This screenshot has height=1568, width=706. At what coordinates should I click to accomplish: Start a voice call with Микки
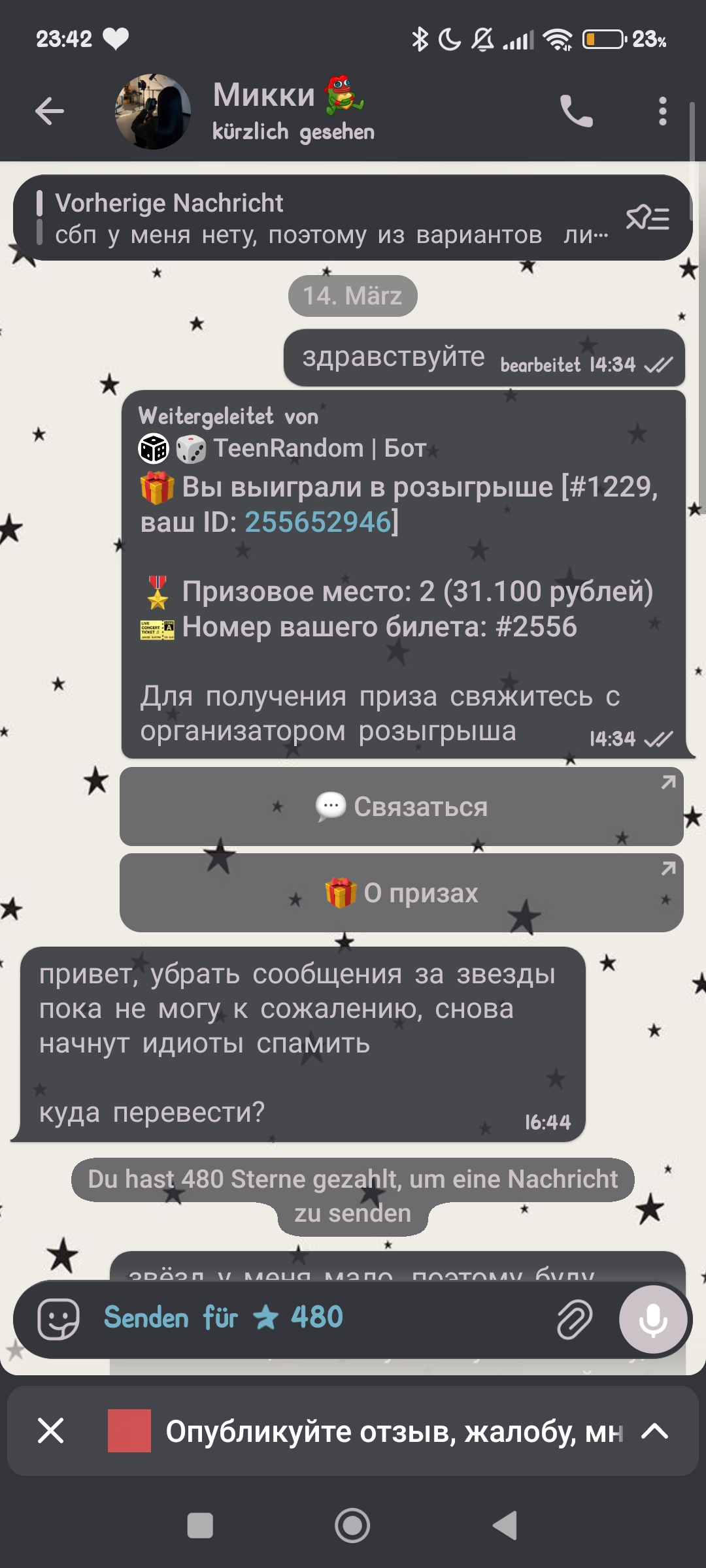click(576, 111)
